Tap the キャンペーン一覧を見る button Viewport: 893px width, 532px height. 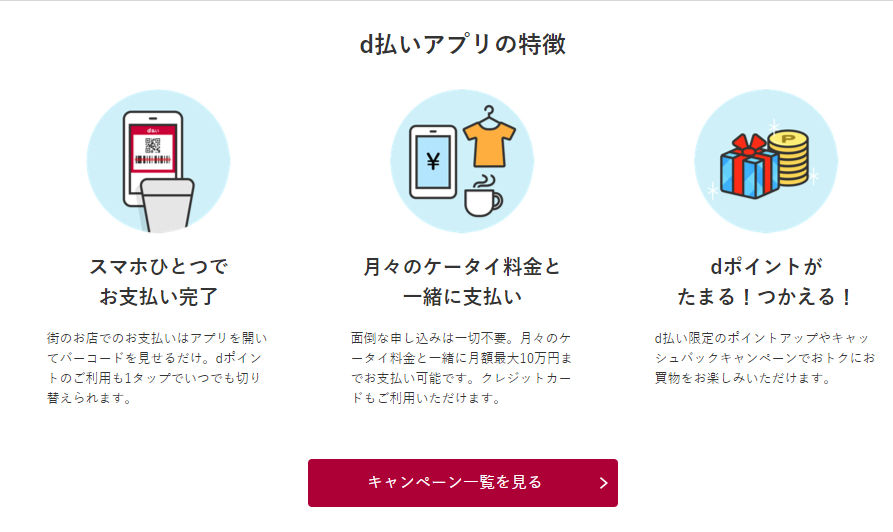coord(462,483)
